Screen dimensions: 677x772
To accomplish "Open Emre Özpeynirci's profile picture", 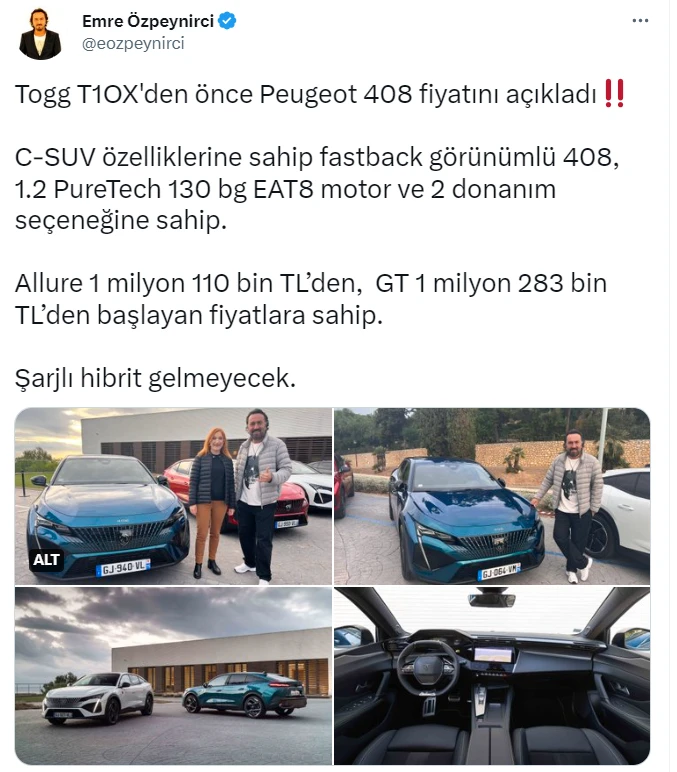I will click(40, 33).
